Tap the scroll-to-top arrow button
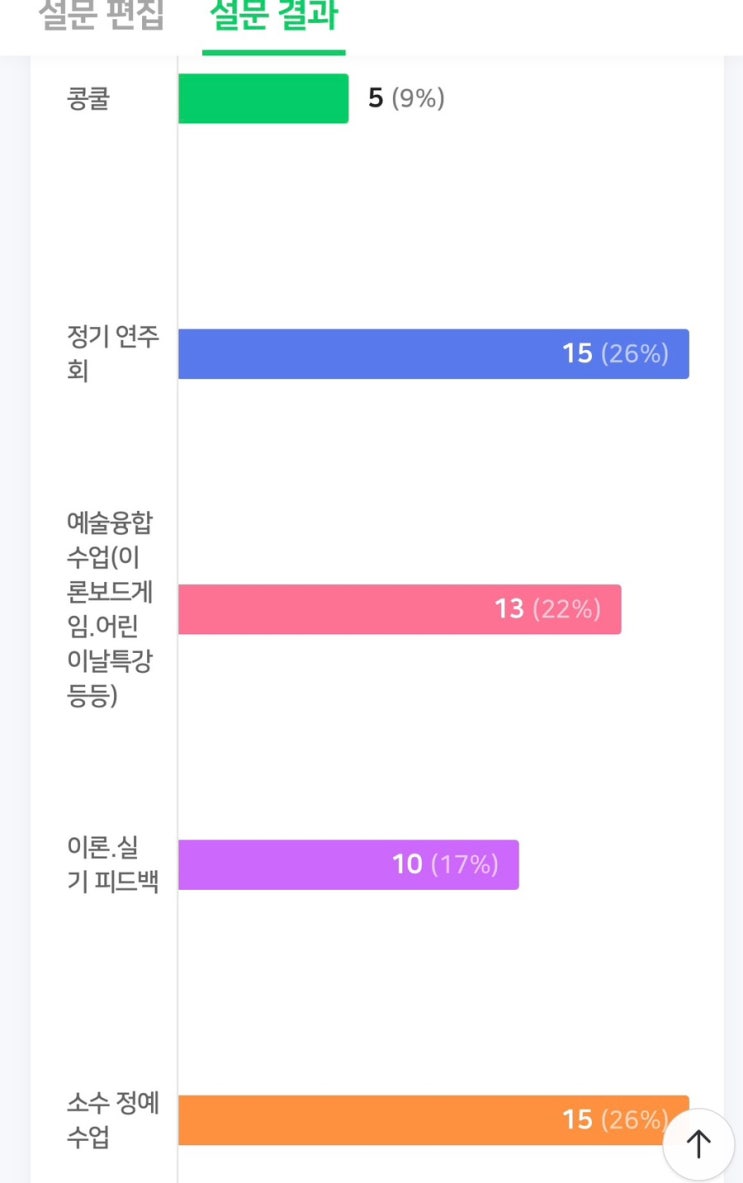This screenshot has height=1183, width=743. pos(698,1144)
